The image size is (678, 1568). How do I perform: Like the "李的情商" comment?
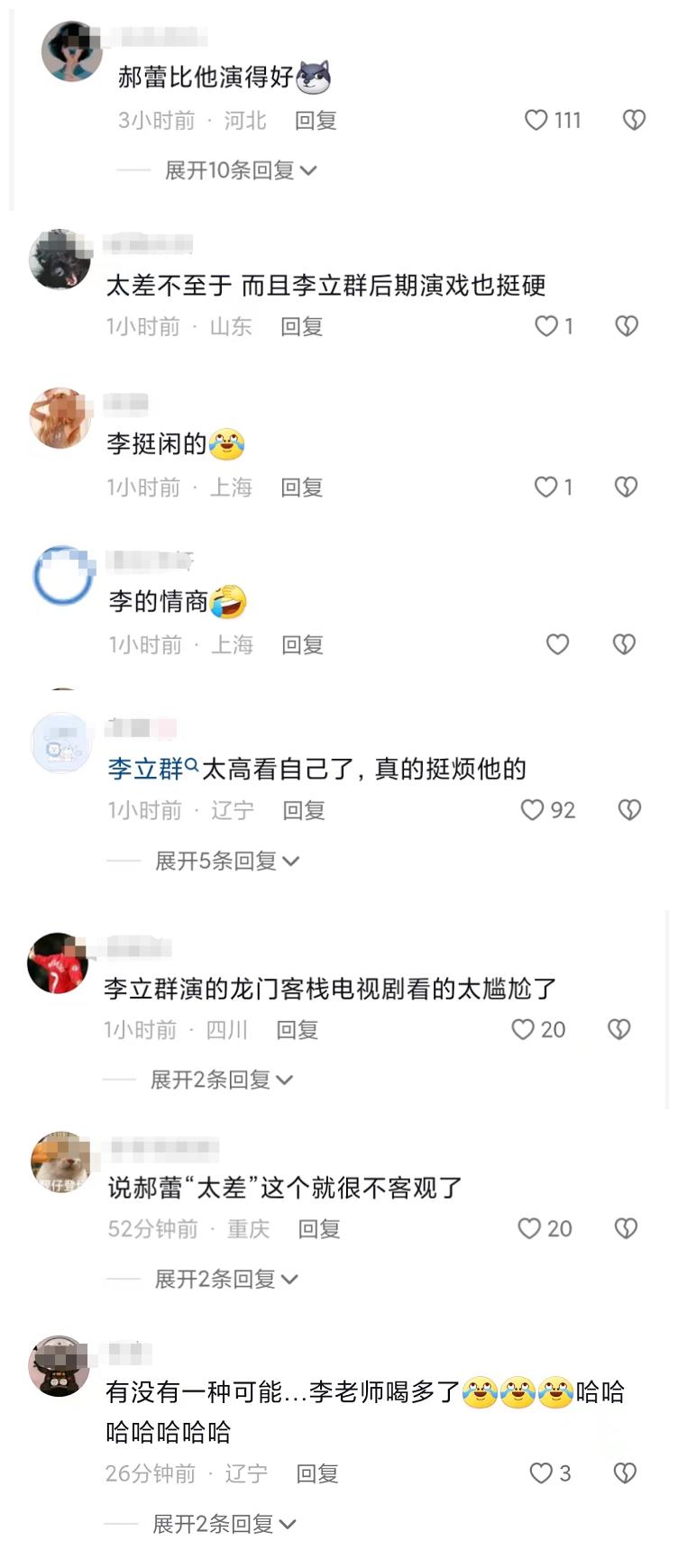point(557,644)
